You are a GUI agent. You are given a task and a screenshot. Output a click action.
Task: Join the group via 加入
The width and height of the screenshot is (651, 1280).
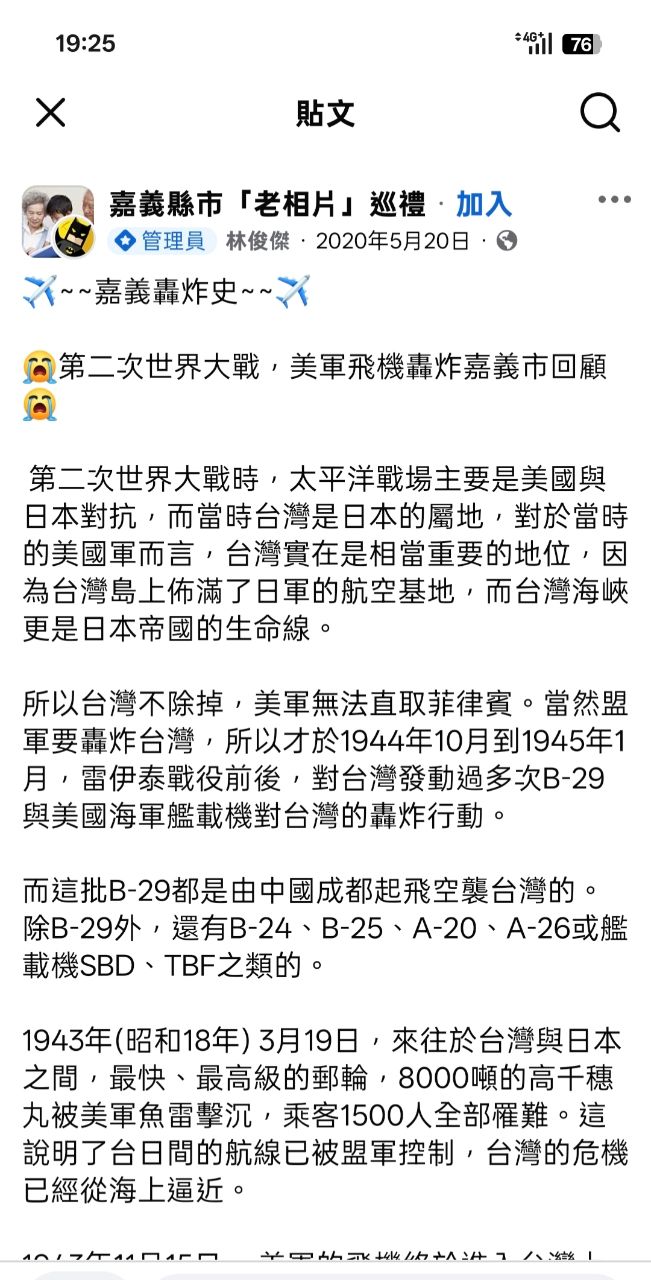coord(484,204)
